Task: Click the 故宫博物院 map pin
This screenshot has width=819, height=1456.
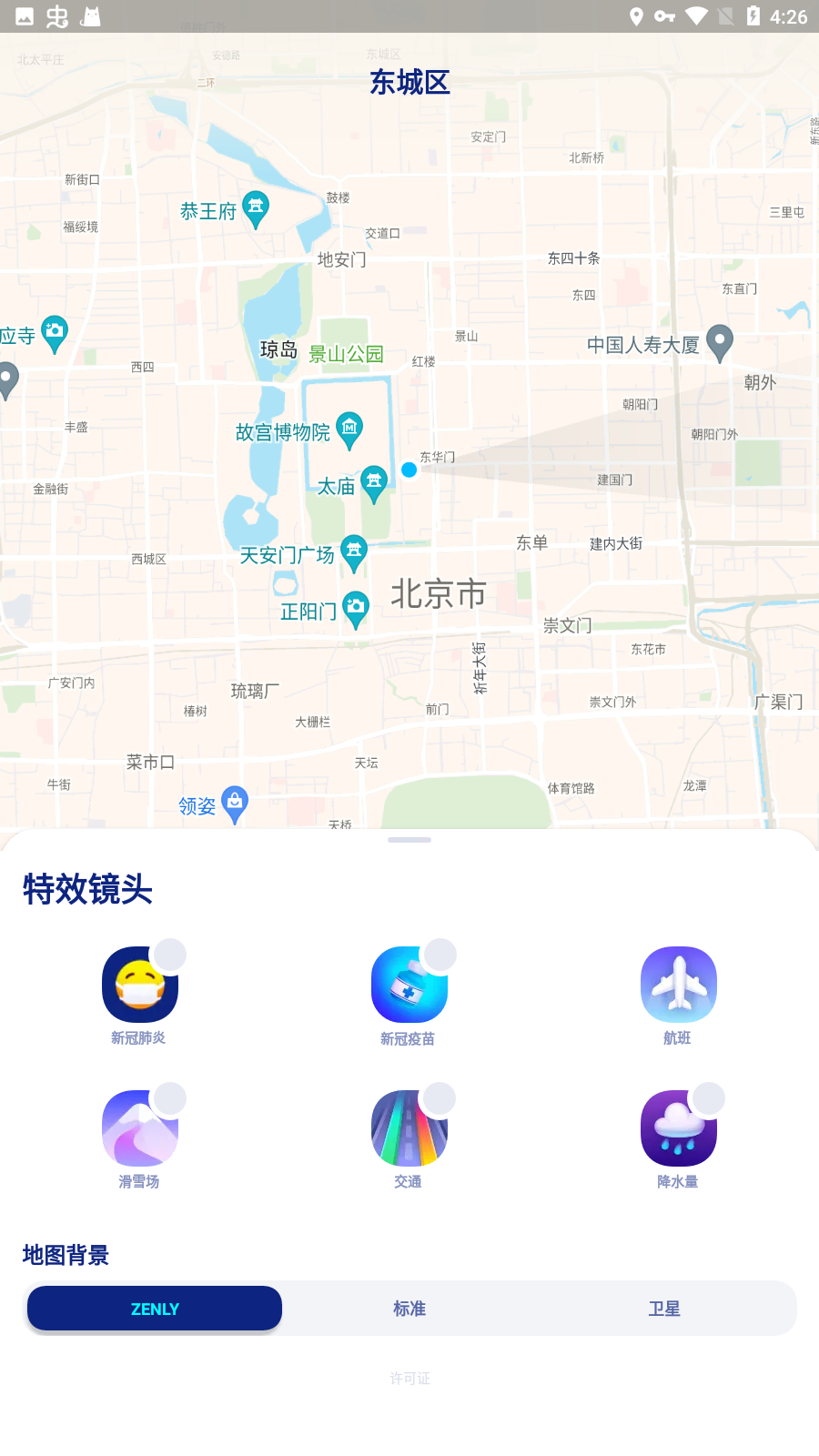Action: coord(349,429)
